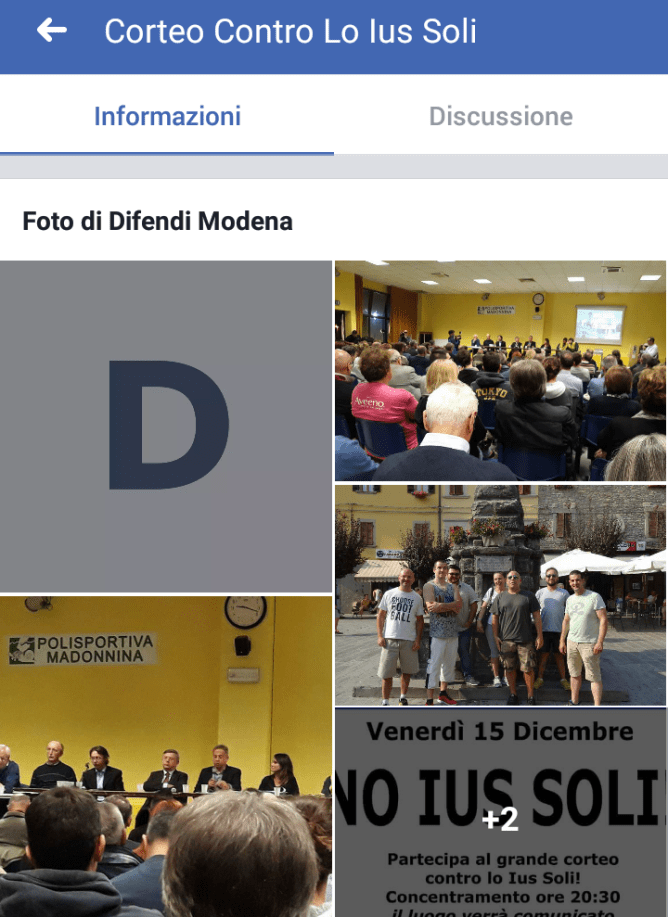
Task: View the photo of men in the square
Action: tap(500, 595)
